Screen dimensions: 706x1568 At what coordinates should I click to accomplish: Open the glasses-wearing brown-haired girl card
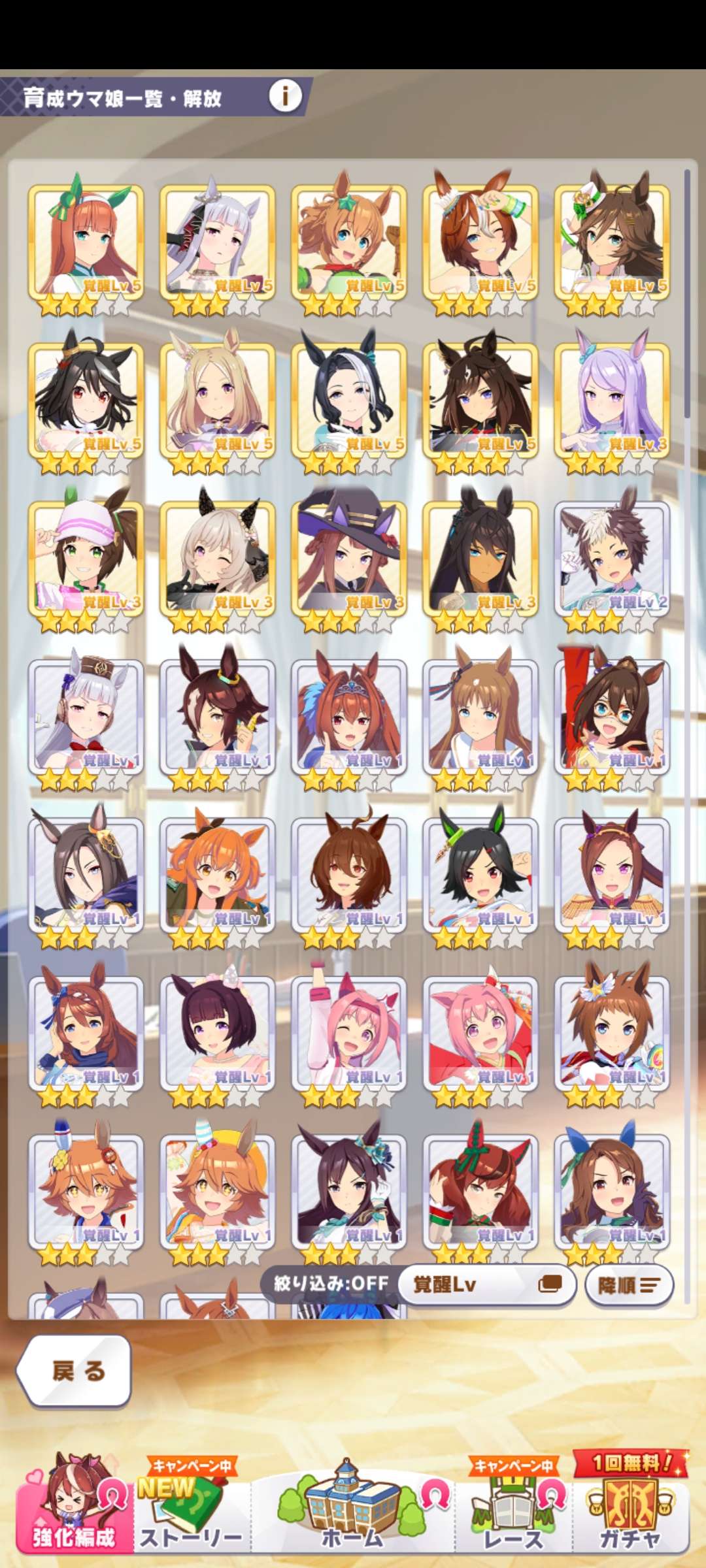click(612, 717)
